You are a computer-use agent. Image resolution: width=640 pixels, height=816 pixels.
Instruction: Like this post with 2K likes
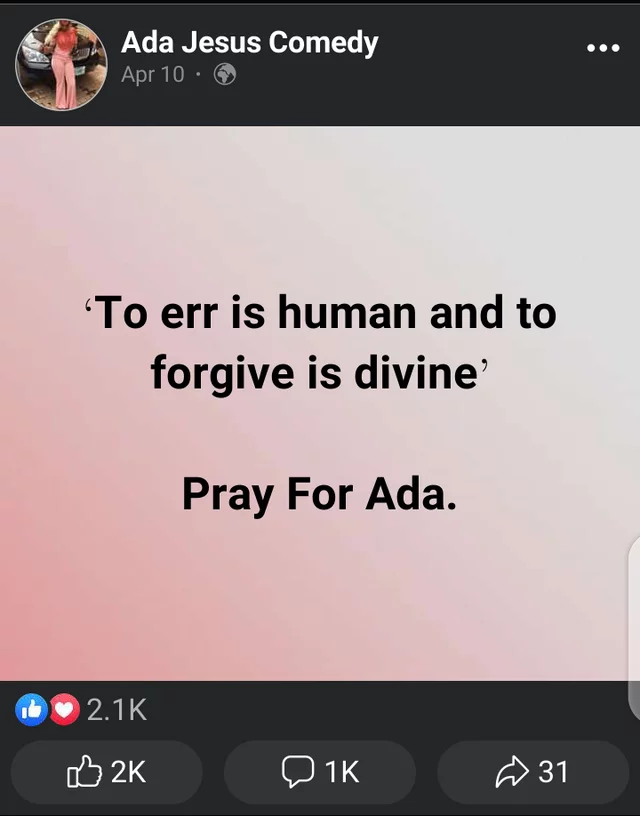tap(106, 771)
